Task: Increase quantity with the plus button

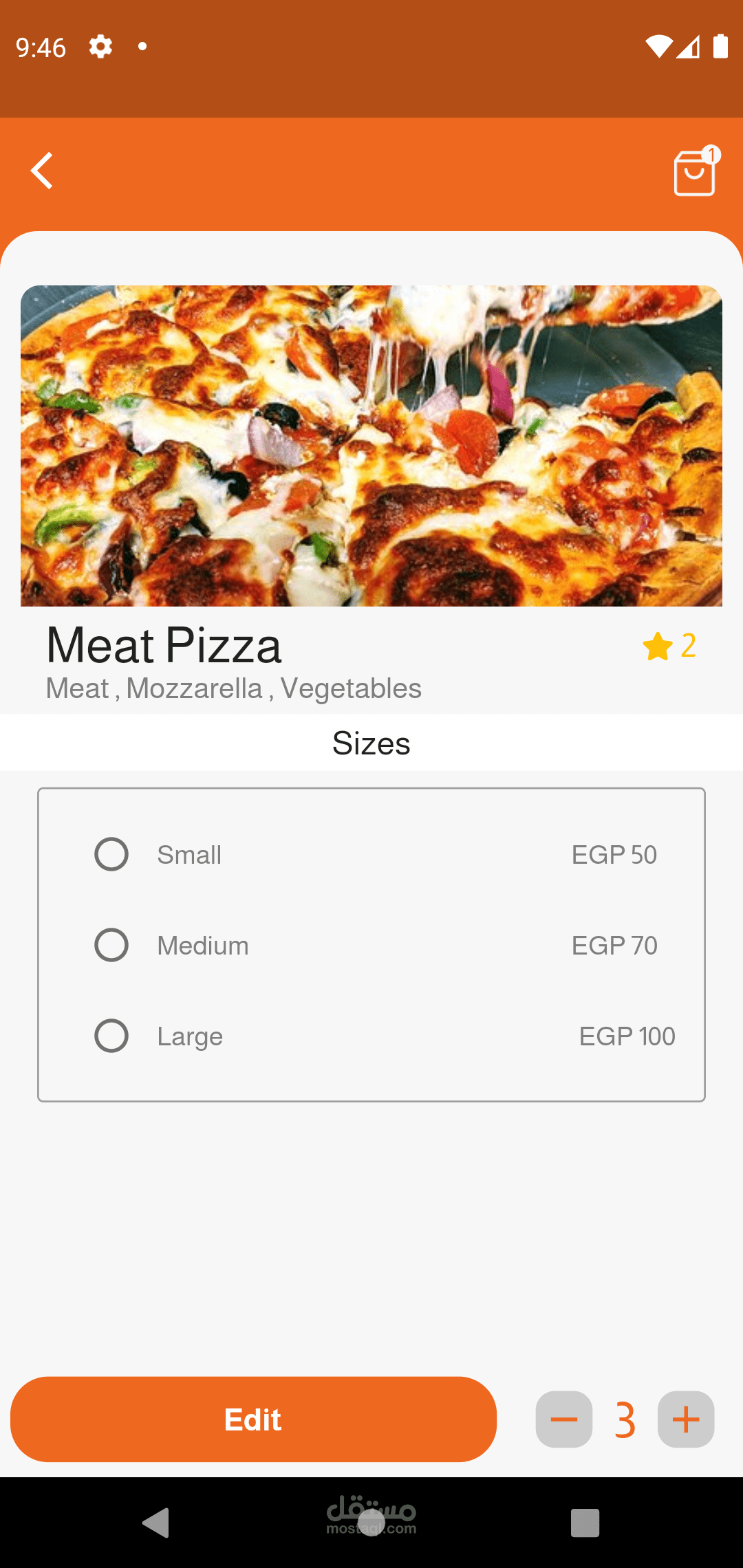Action: tap(686, 1419)
